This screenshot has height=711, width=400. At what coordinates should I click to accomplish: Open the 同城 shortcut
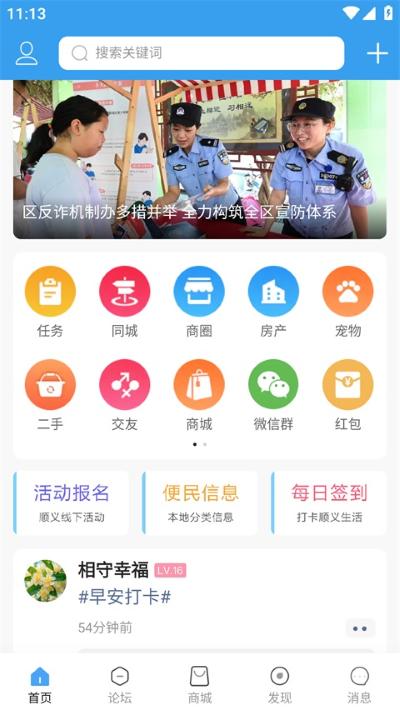click(125, 302)
